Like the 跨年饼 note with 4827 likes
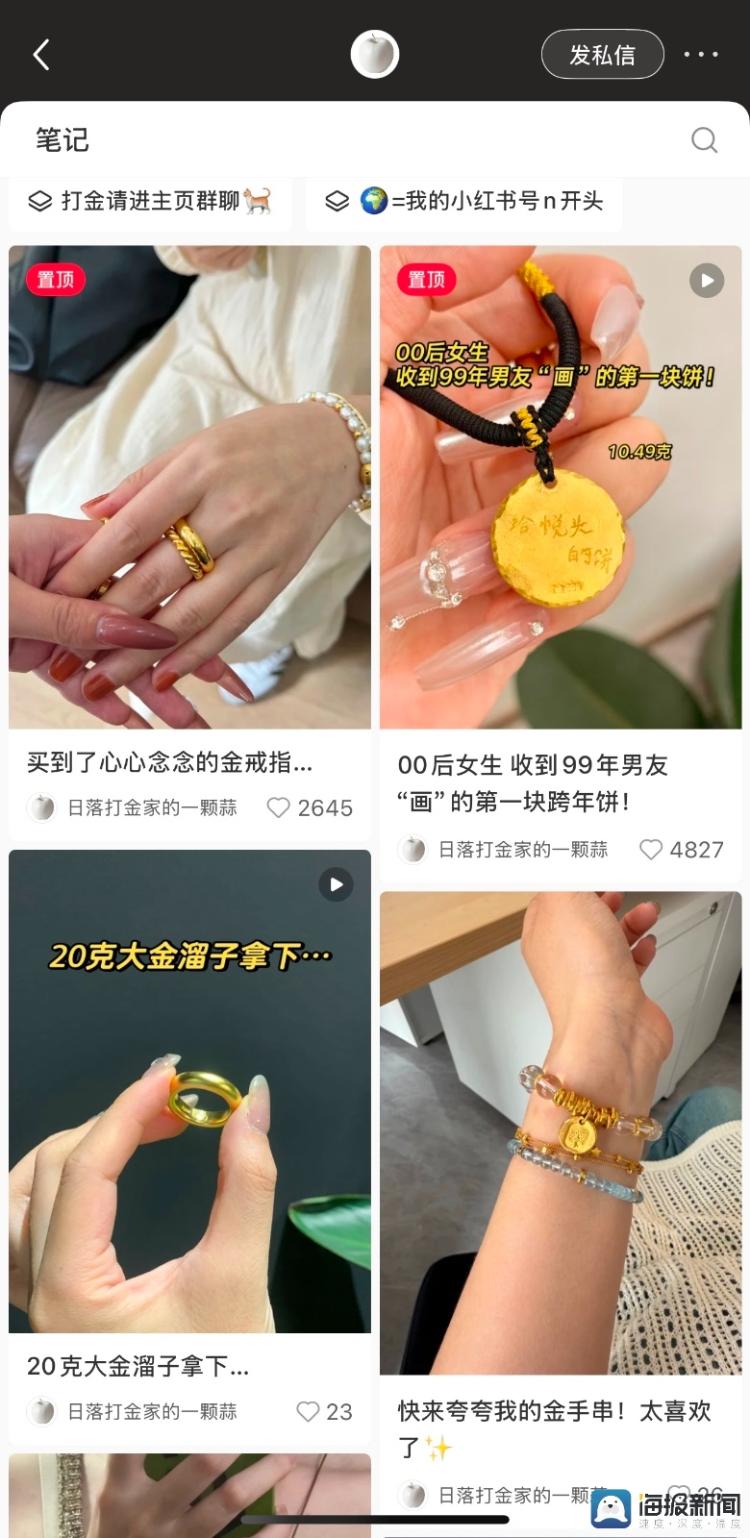This screenshot has width=750, height=1538. pos(651,849)
